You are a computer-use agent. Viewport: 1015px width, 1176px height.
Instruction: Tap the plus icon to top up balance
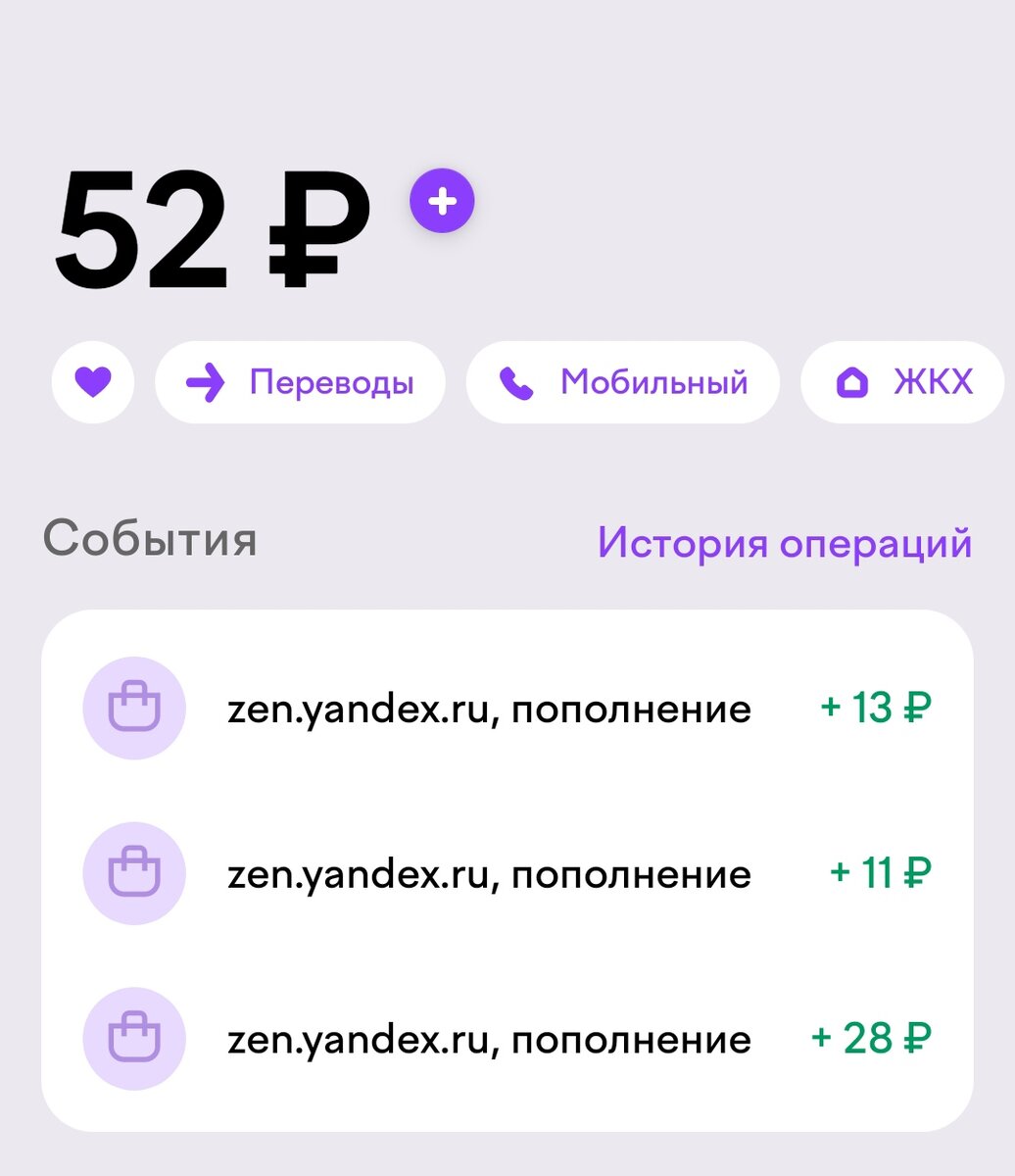click(444, 200)
